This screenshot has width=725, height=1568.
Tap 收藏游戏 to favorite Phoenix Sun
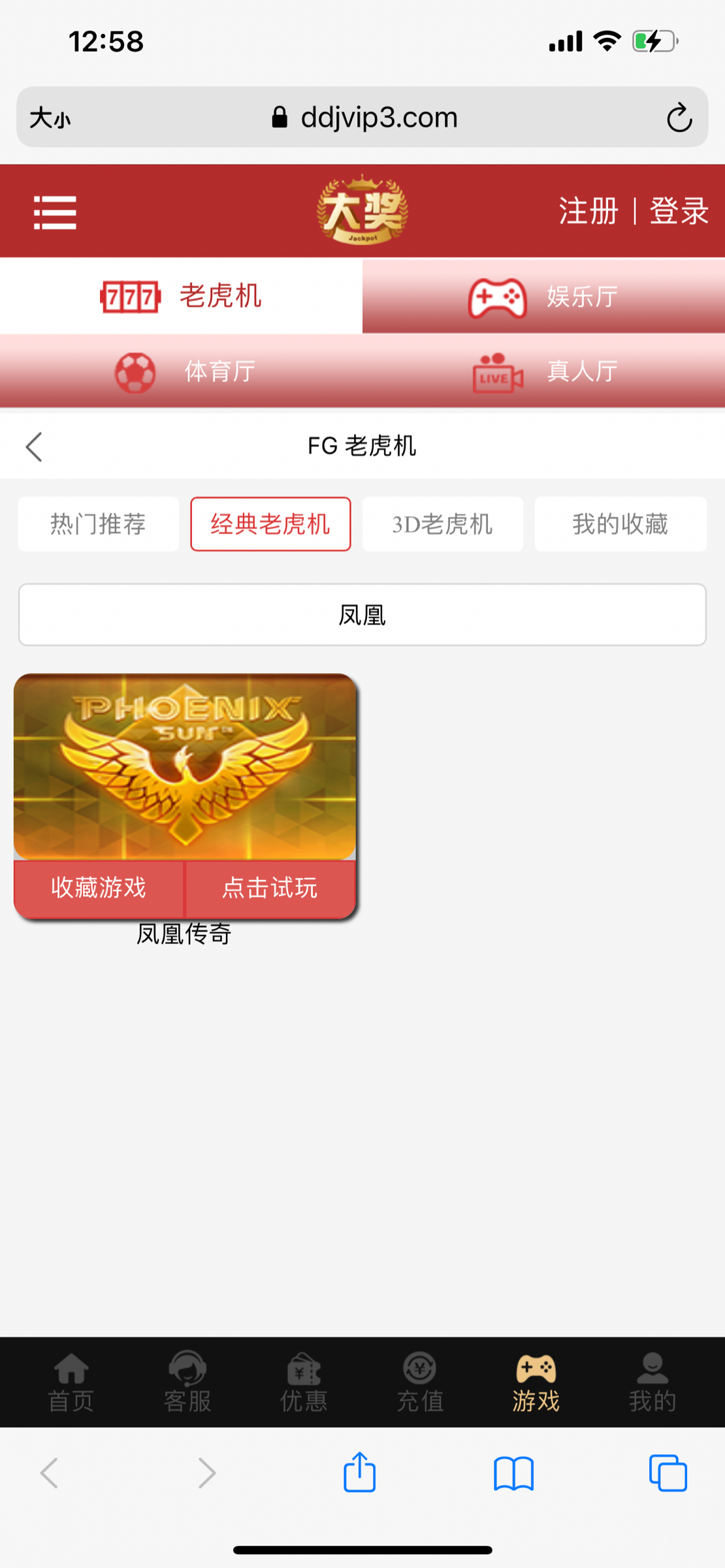pyautogui.click(x=99, y=888)
